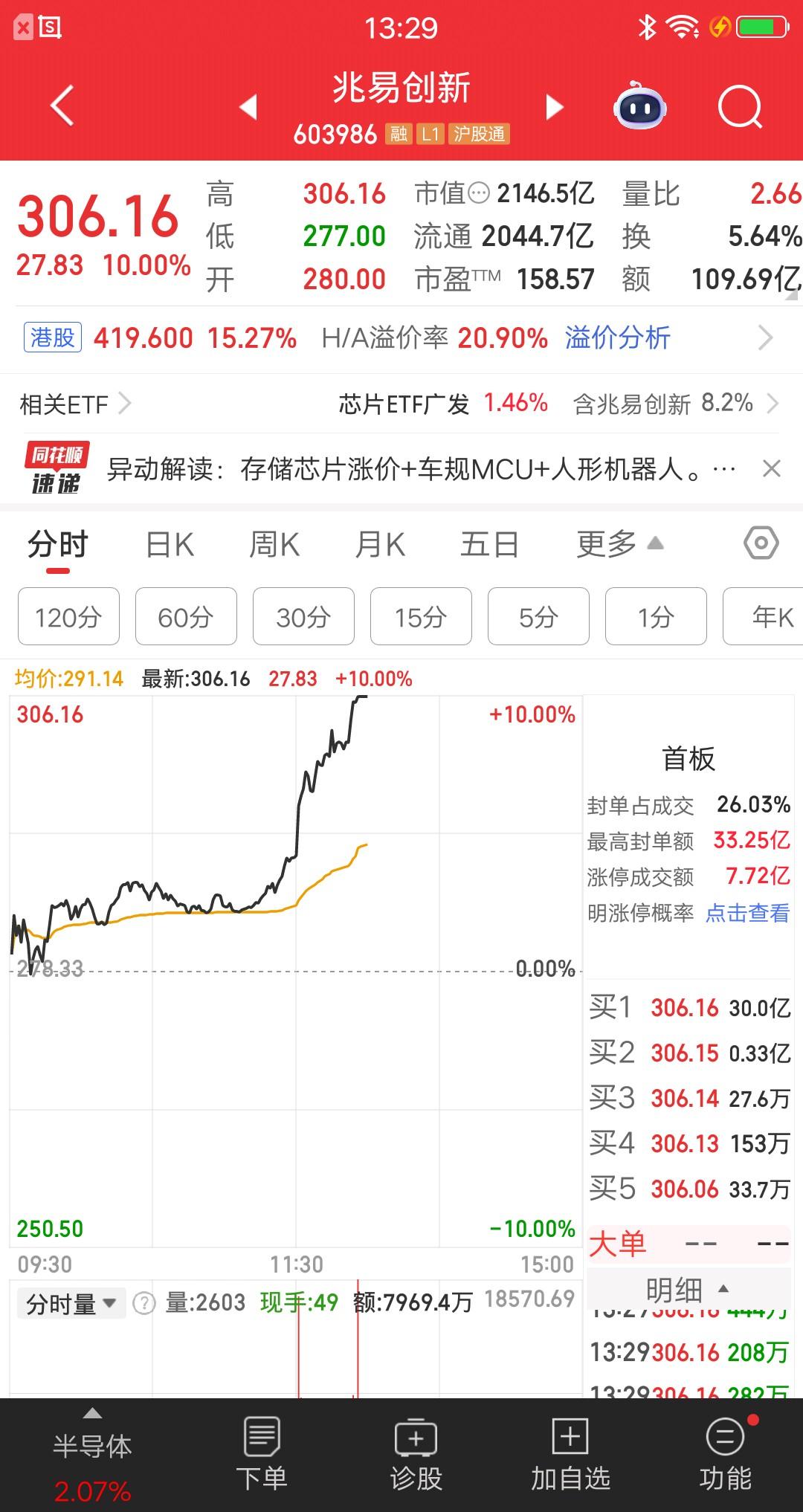This screenshot has height=1512, width=803.
Task: Select the 15分 timeframe button
Action: (420, 617)
